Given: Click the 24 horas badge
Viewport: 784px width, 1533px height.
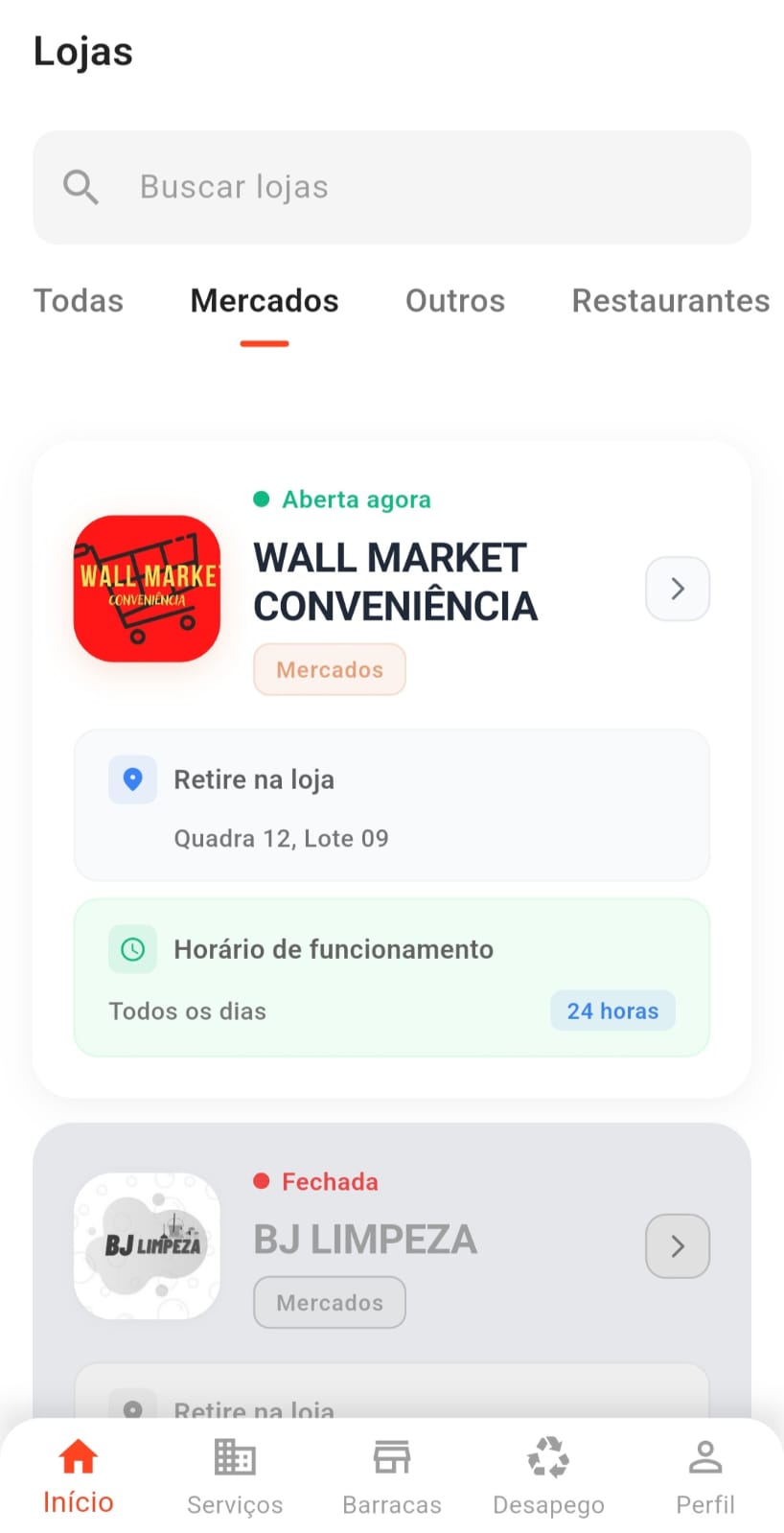Looking at the screenshot, I should click(x=612, y=1010).
